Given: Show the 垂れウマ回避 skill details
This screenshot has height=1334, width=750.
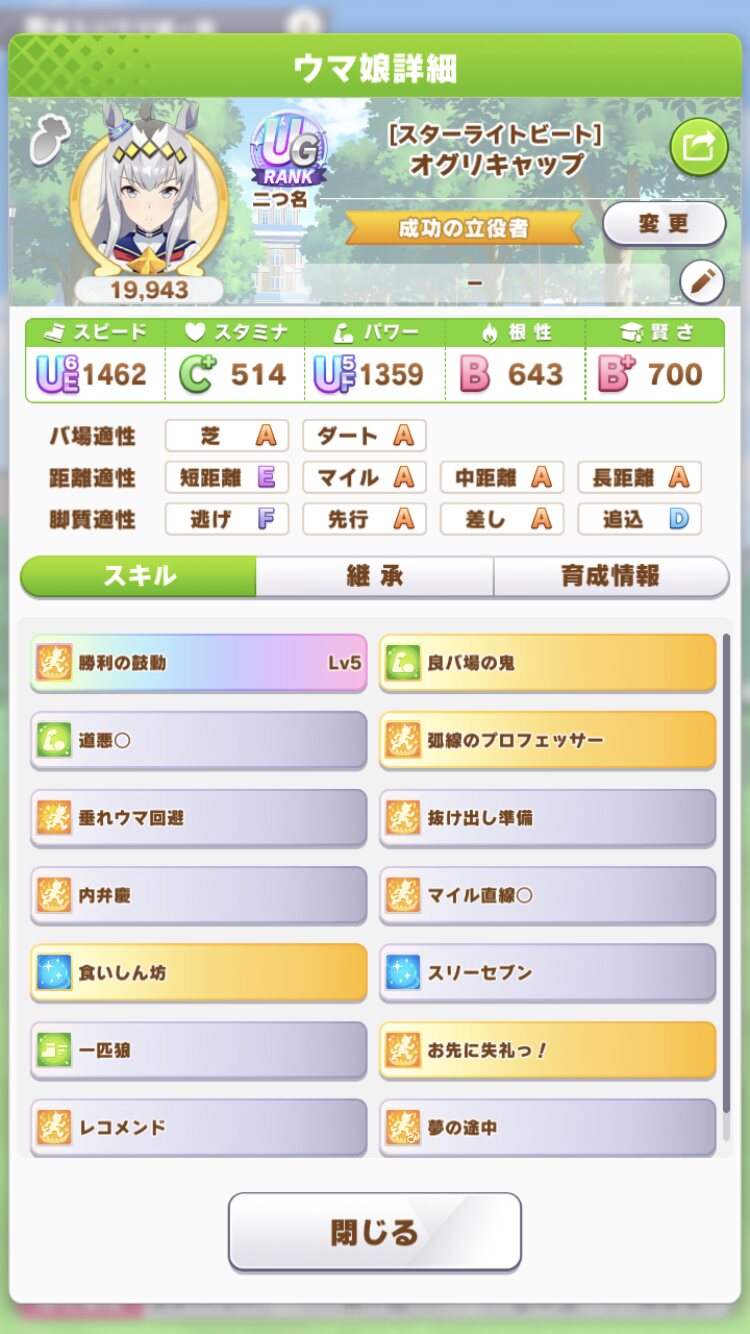Looking at the screenshot, I should click(x=198, y=817).
